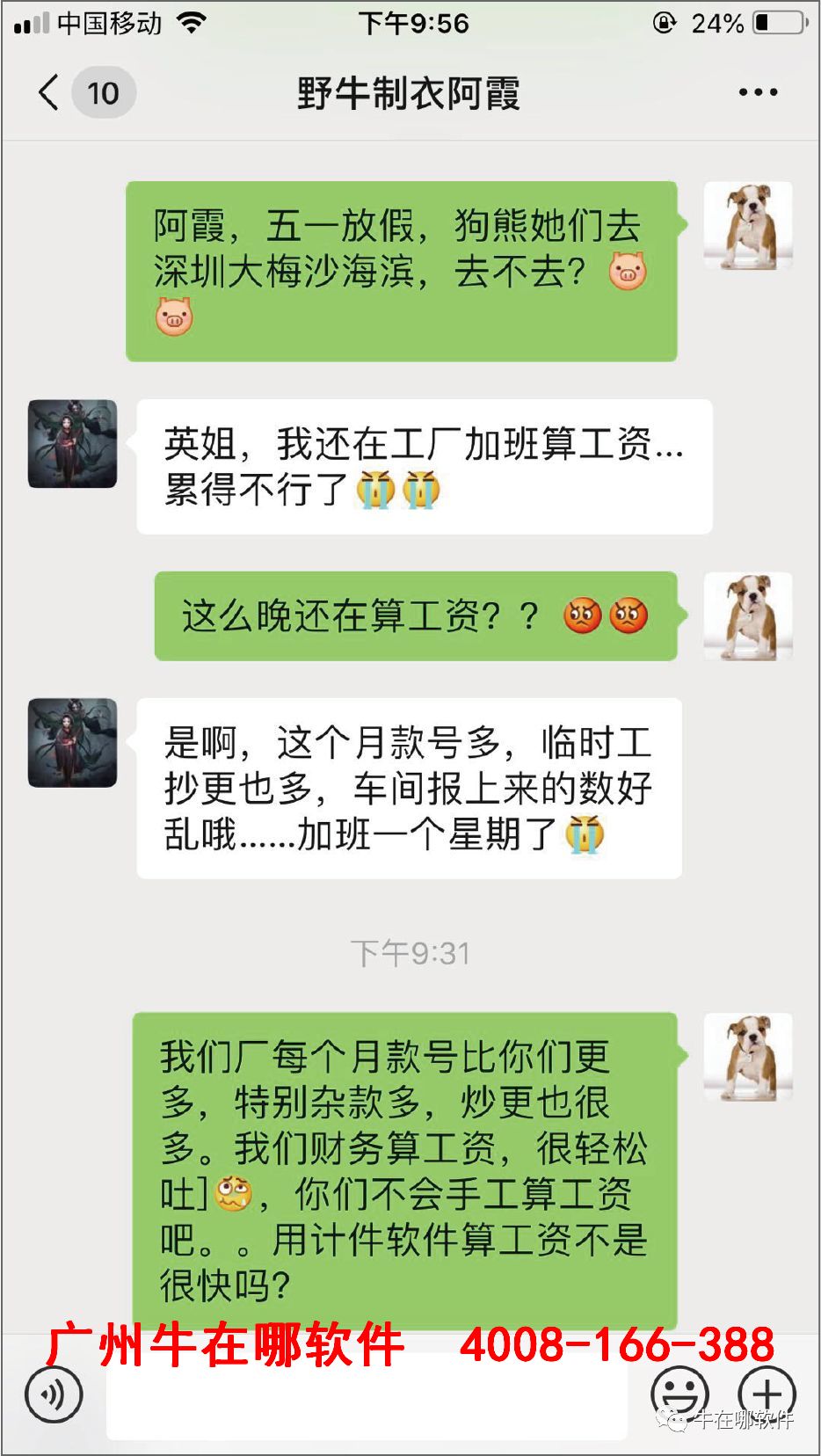Screen dimensions: 821x1456
Task: Open the emoji sticker panel
Action: (x=679, y=1394)
